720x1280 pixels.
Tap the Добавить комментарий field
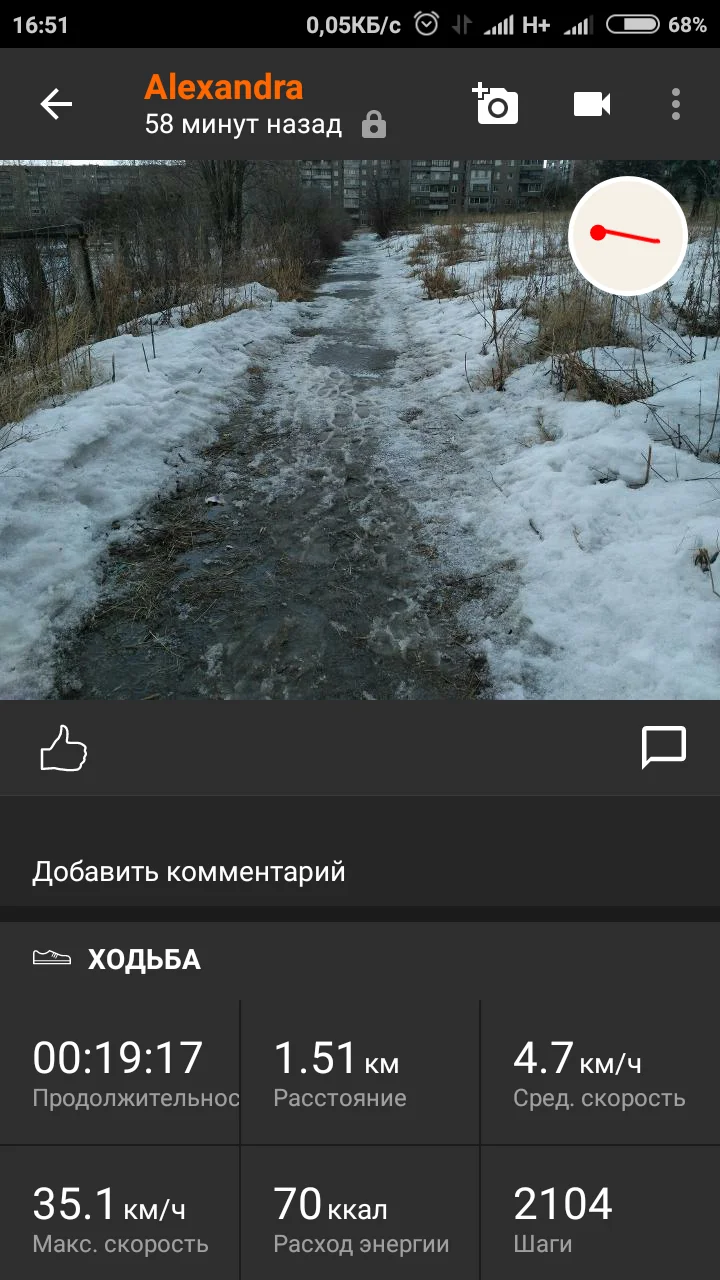(189, 871)
